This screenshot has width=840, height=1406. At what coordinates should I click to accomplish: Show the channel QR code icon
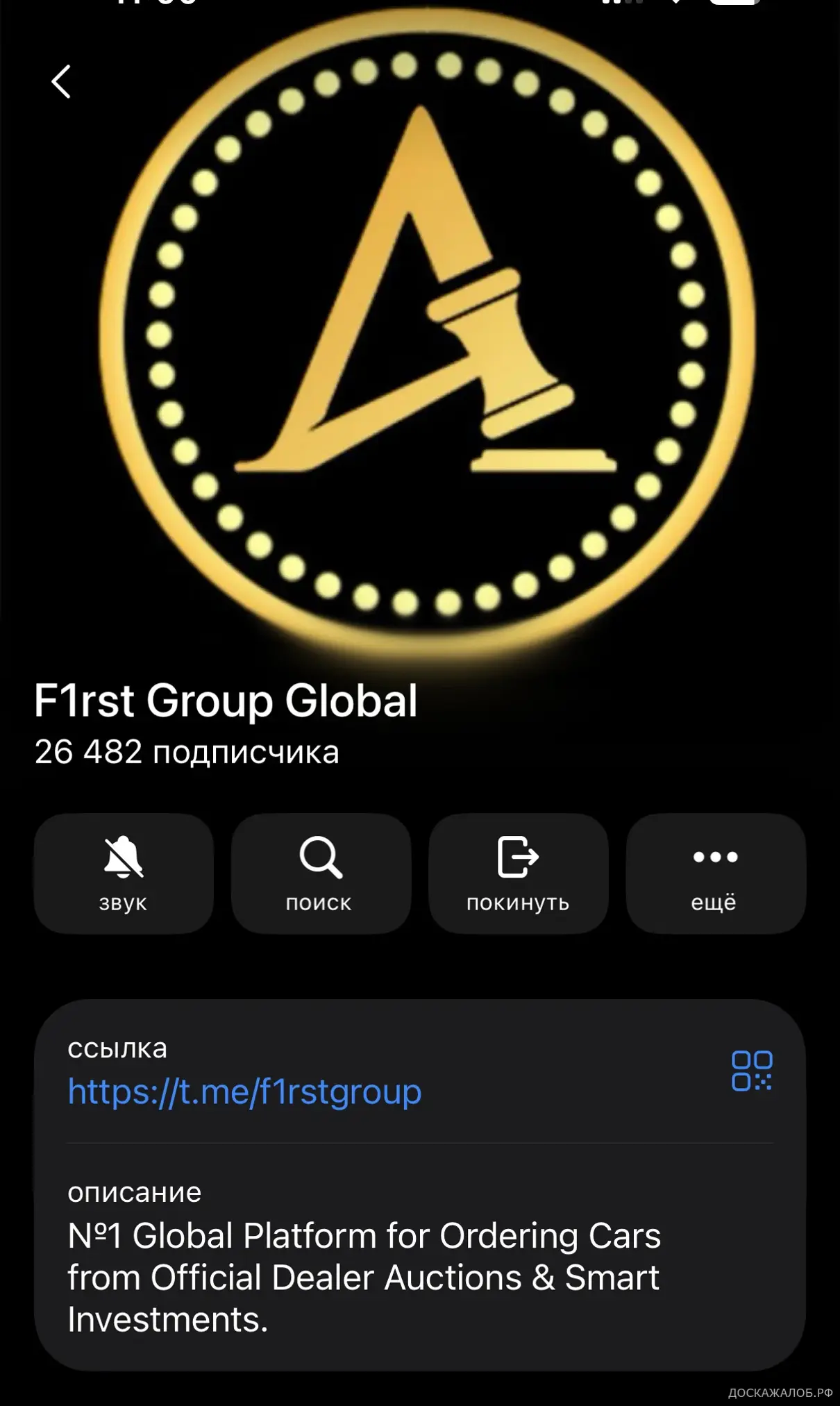[x=751, y=1071]
